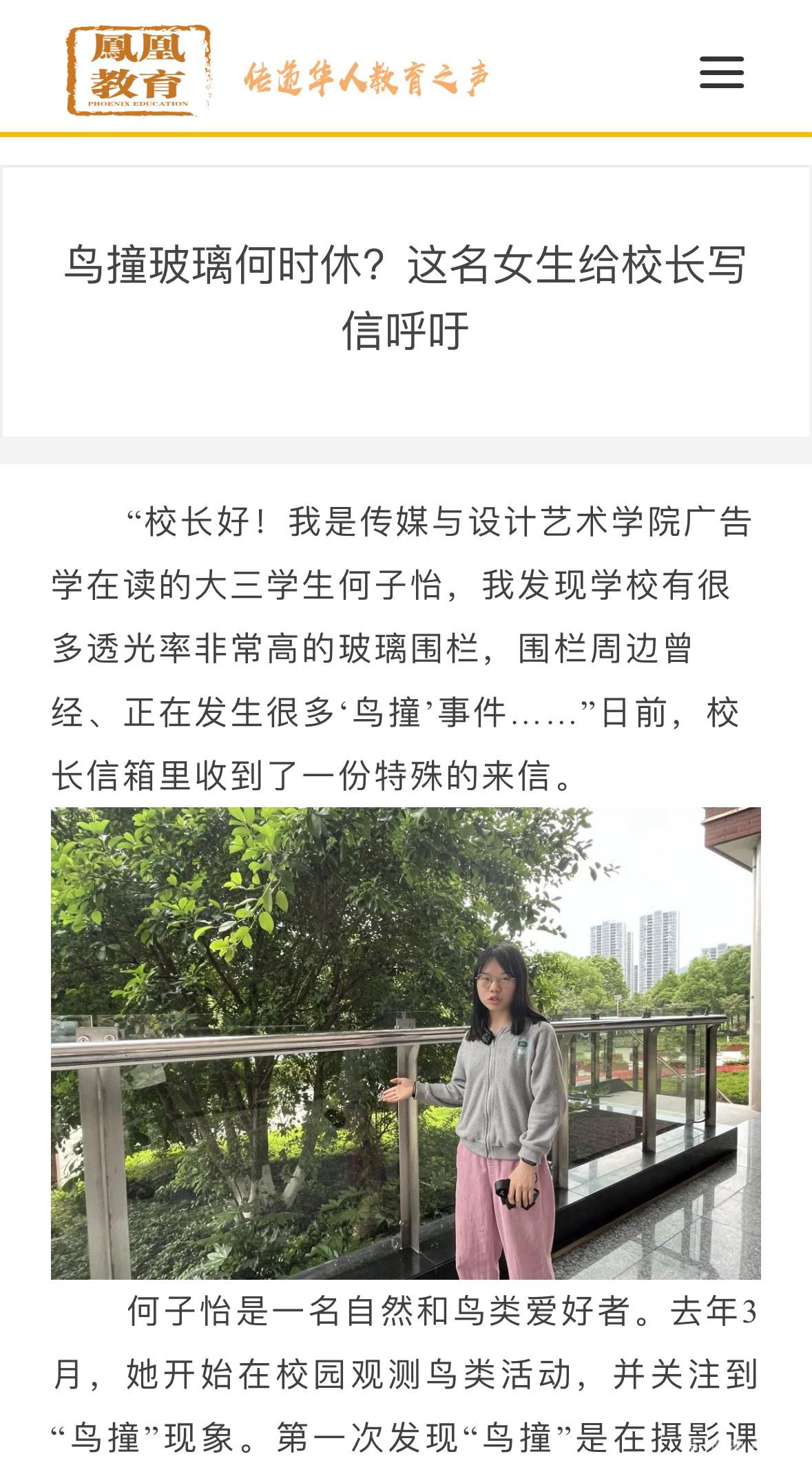Tap the Phoenix Education logo to go home
The image size is (812, 1474).
click(x=138, y=70)
